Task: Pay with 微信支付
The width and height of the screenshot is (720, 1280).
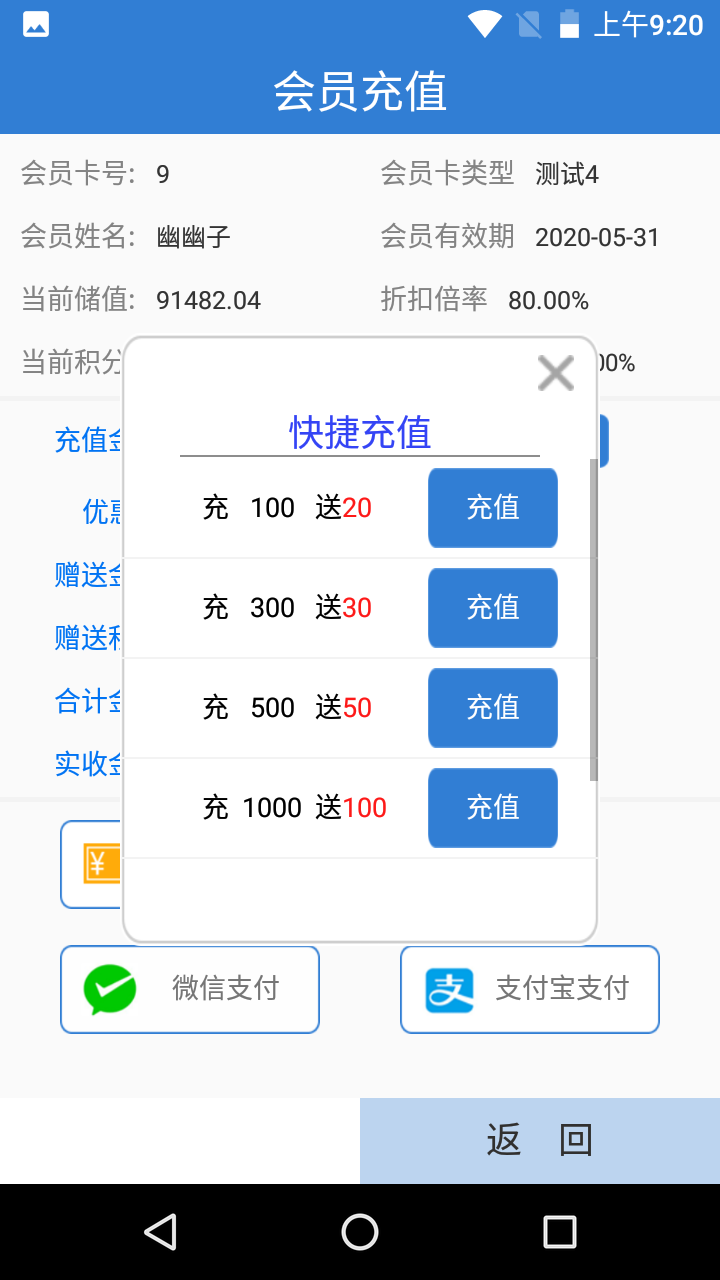Action: click(190, 989)
